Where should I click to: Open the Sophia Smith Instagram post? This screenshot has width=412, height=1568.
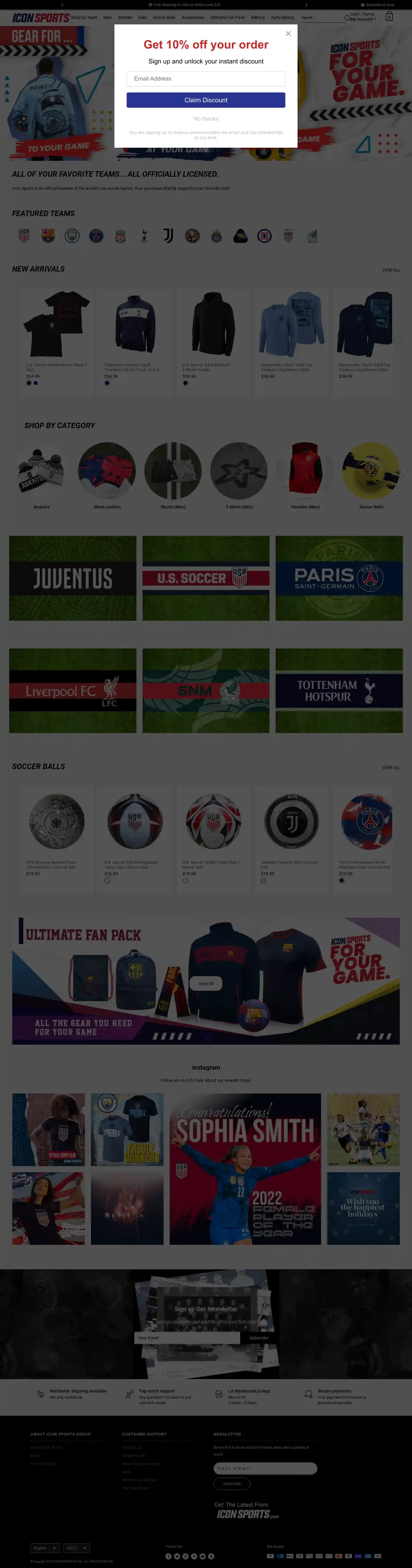(245, 1168)
